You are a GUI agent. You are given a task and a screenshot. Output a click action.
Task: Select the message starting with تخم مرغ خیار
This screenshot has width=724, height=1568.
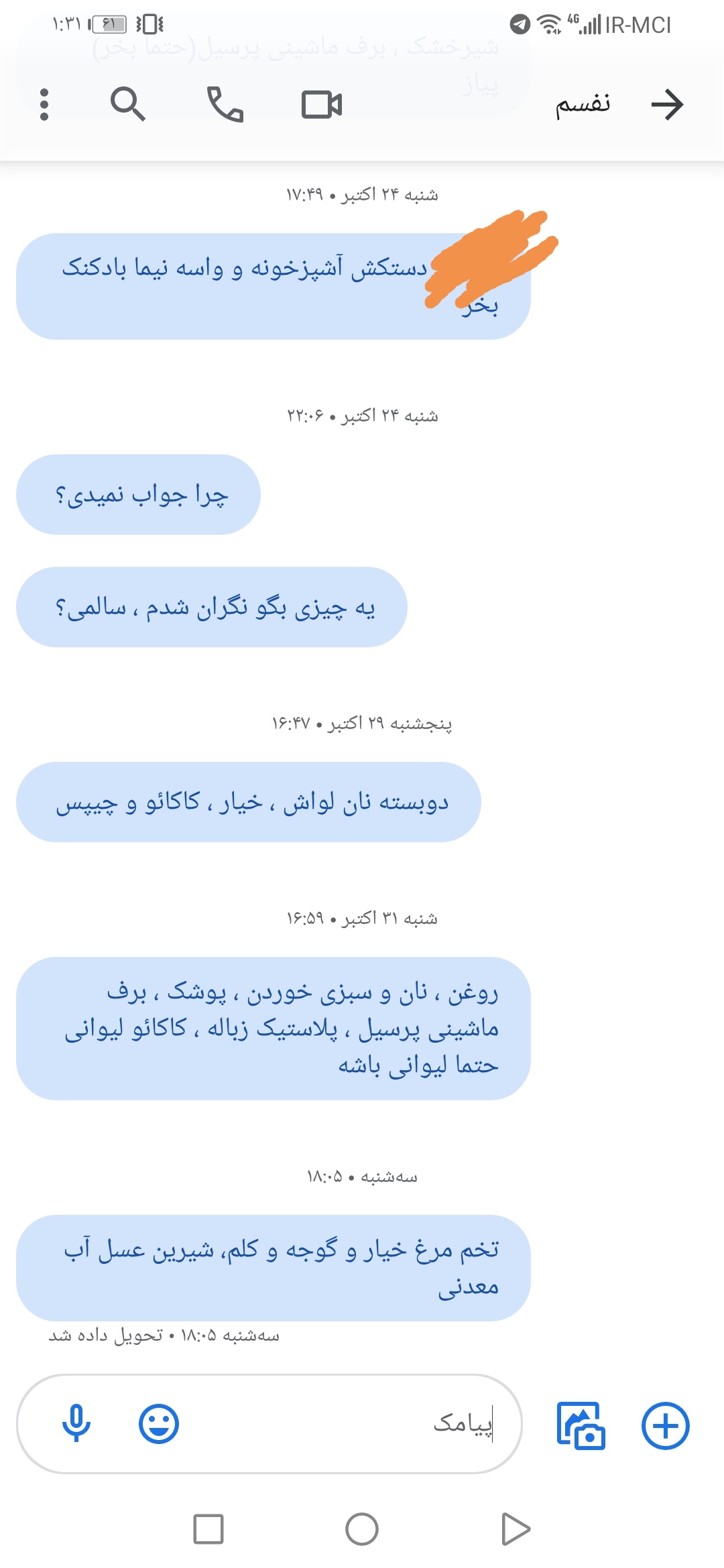[274, 1267]
